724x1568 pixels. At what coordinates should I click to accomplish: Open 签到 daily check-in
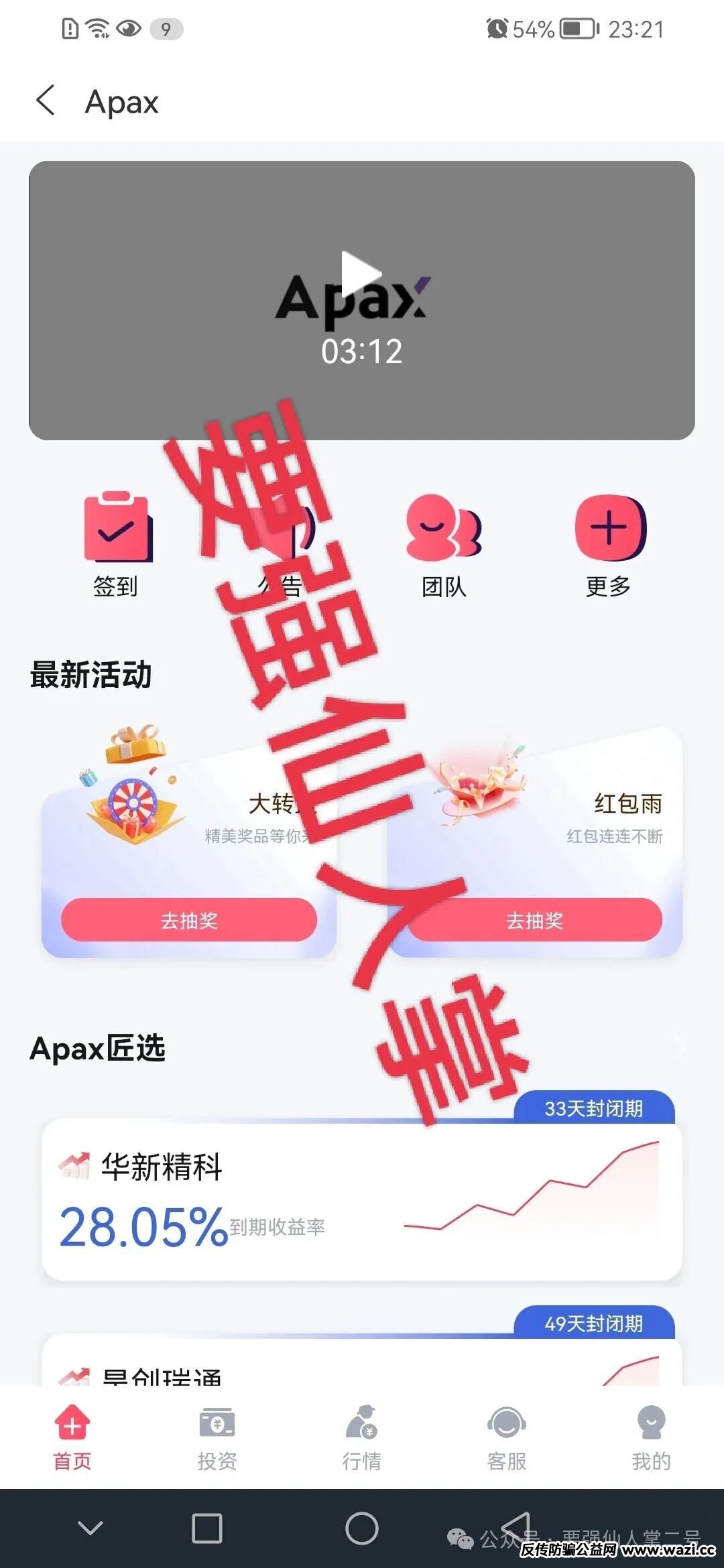117,544
